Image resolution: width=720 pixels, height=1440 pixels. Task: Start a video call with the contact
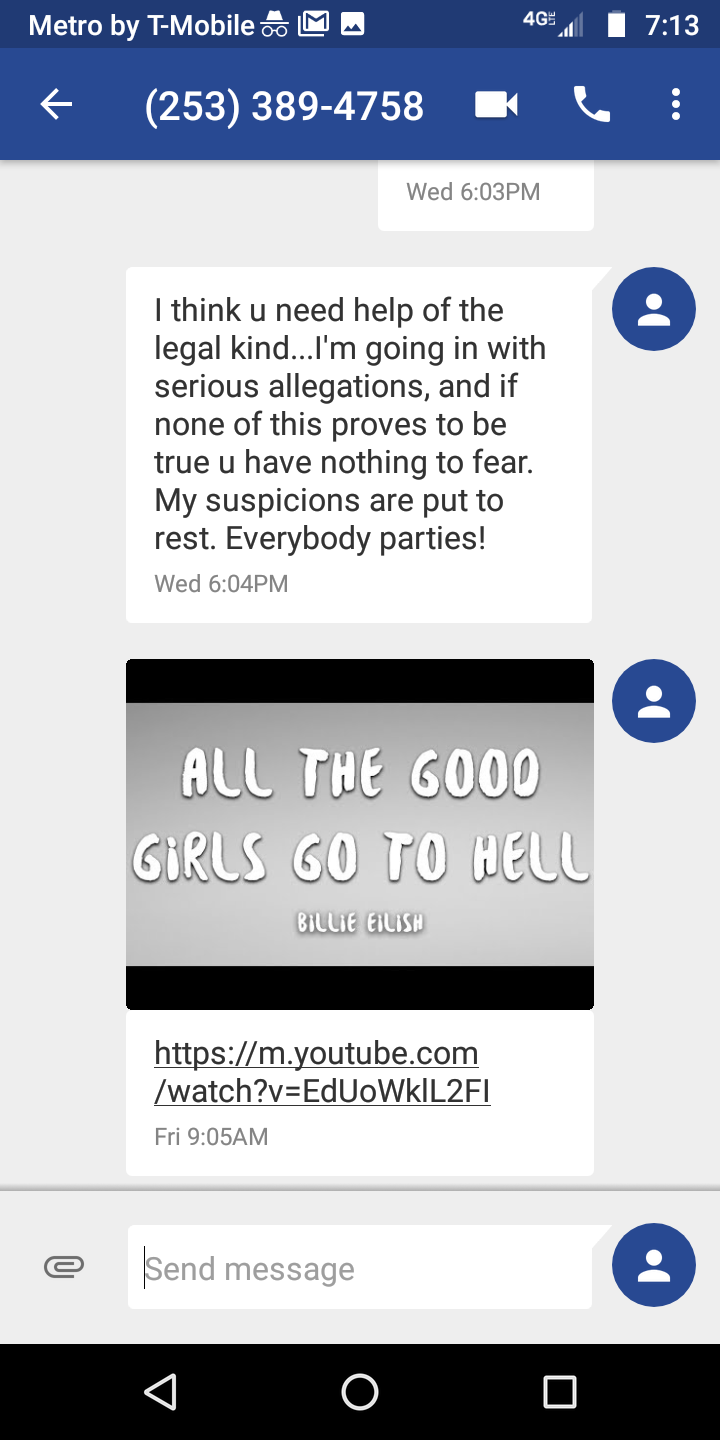[x=495, y=103]
